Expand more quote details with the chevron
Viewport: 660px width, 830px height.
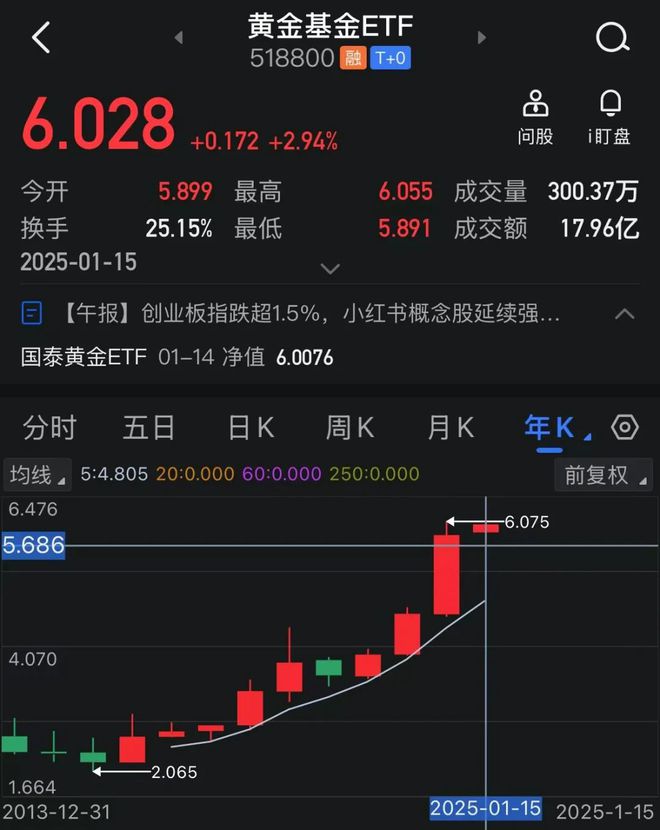pyautogui.click(x=329, y=268)
